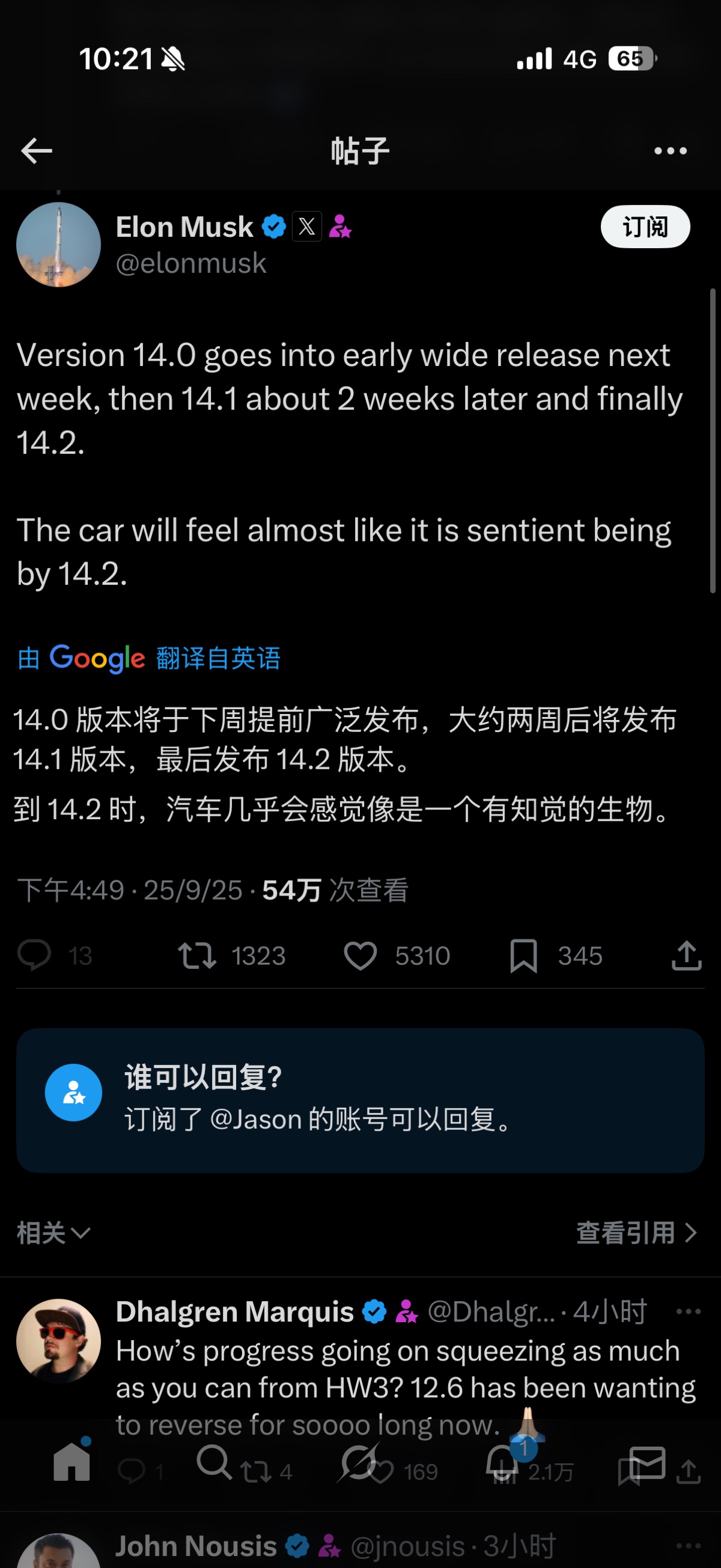Open the @elonmusk username link
The image size is (721, 1568).
click(192, 263)
